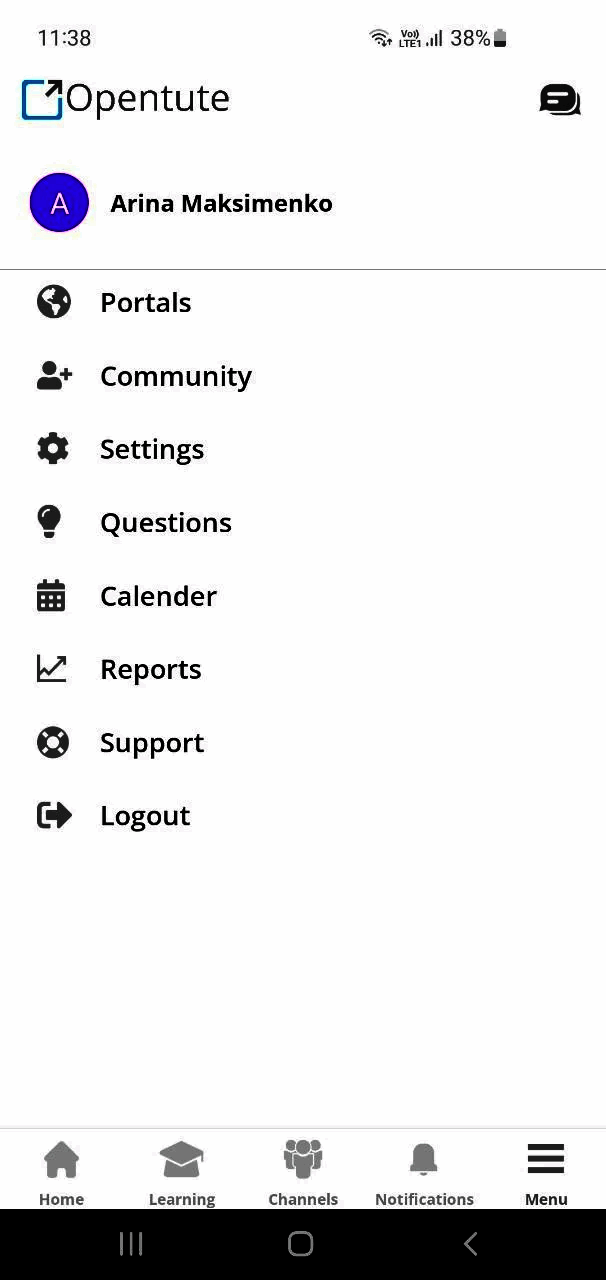This screenshot has height=1280, width=606.
Task: Switch to the Home tab
Action: [61, 1172]
